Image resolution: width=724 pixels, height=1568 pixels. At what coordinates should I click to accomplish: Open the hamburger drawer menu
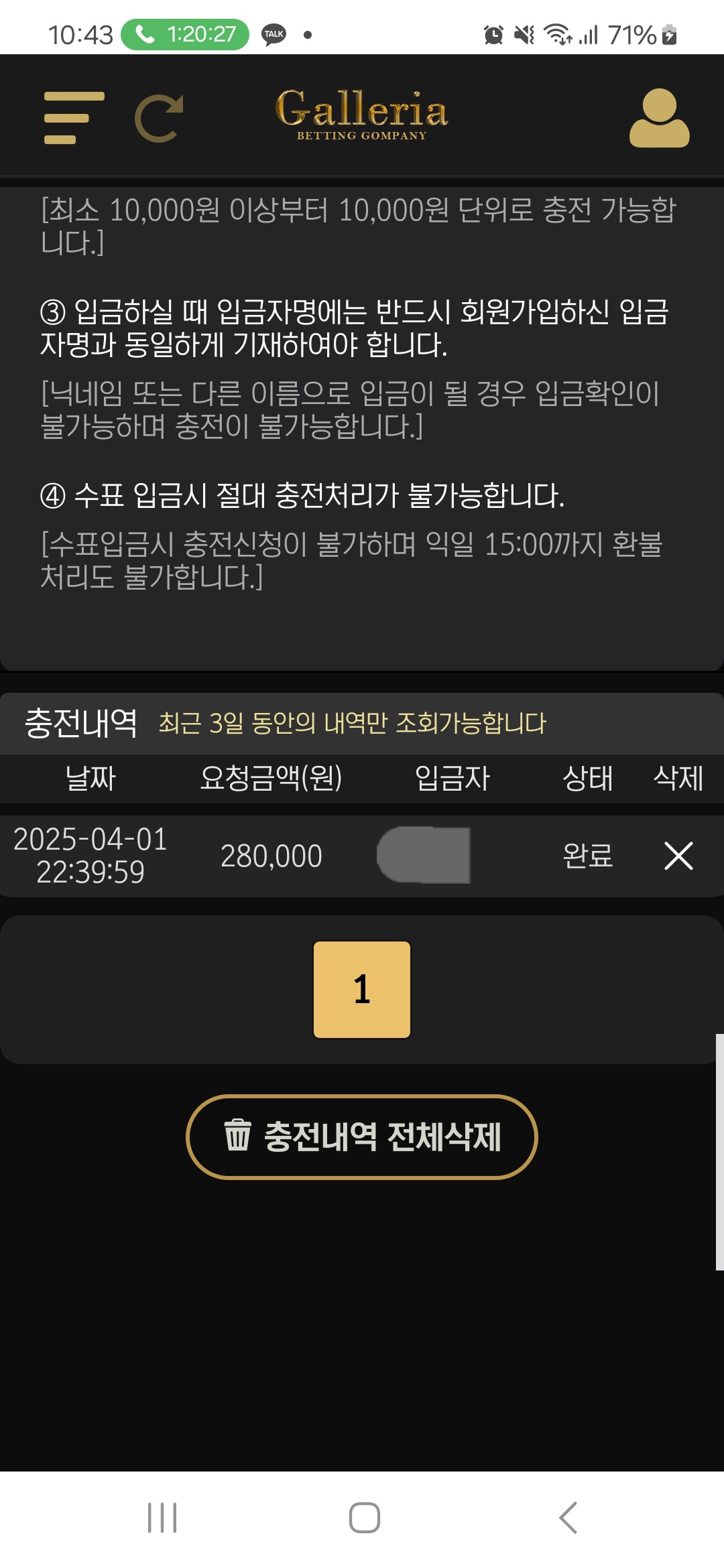[74, 118]
